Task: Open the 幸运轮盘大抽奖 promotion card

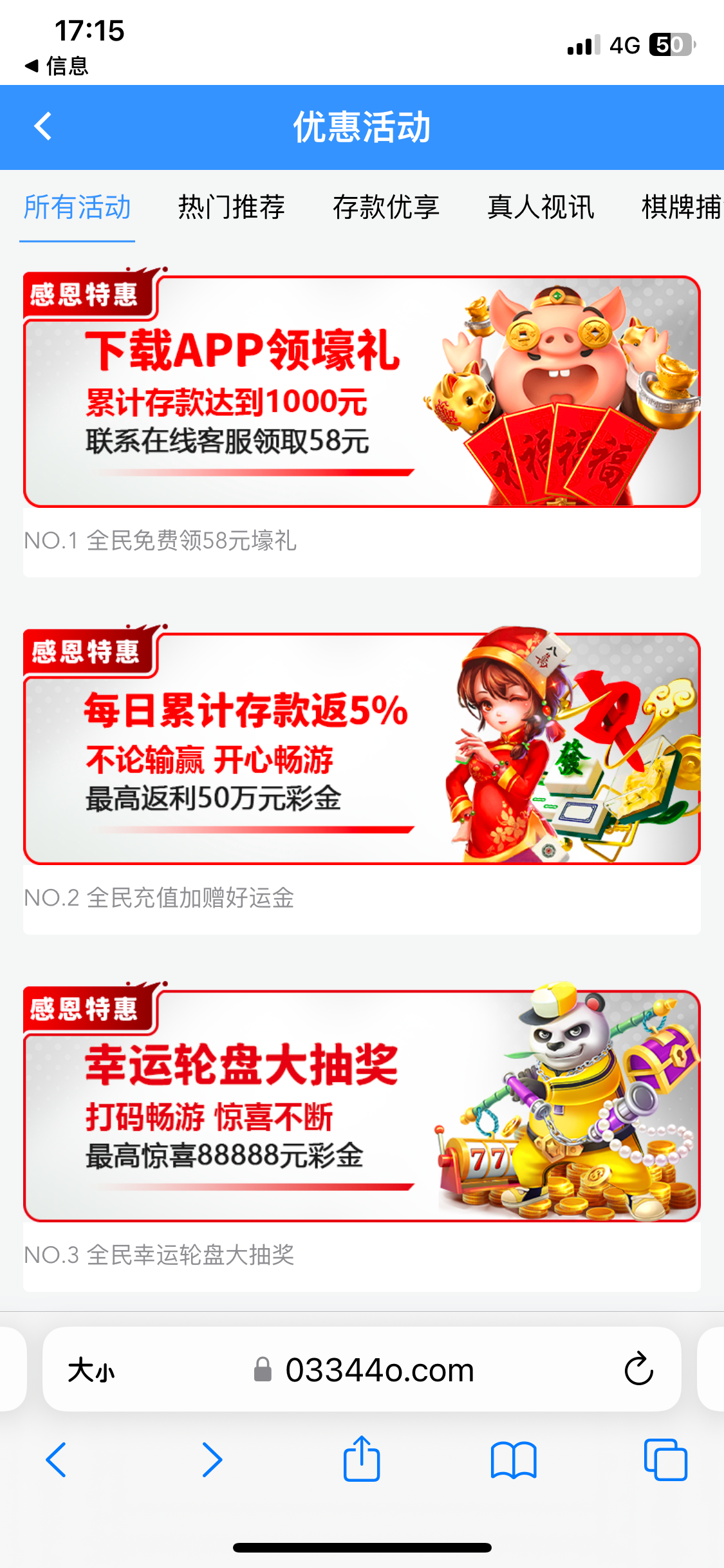Action: pos(362,1106)
